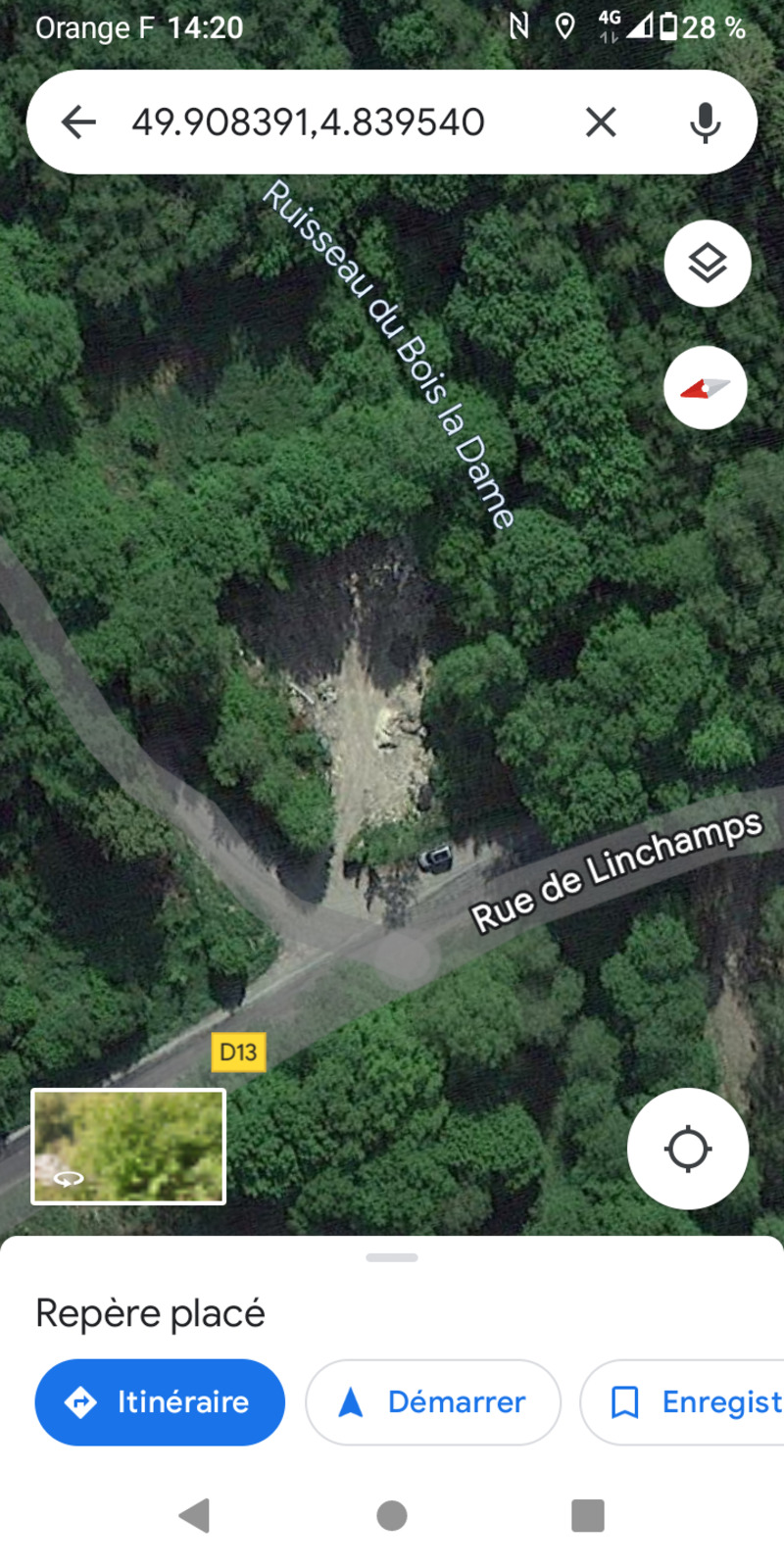Go back using the search bar arrow
The image size is (784, 1568).
pyautogui.click(x=78, y=122)
